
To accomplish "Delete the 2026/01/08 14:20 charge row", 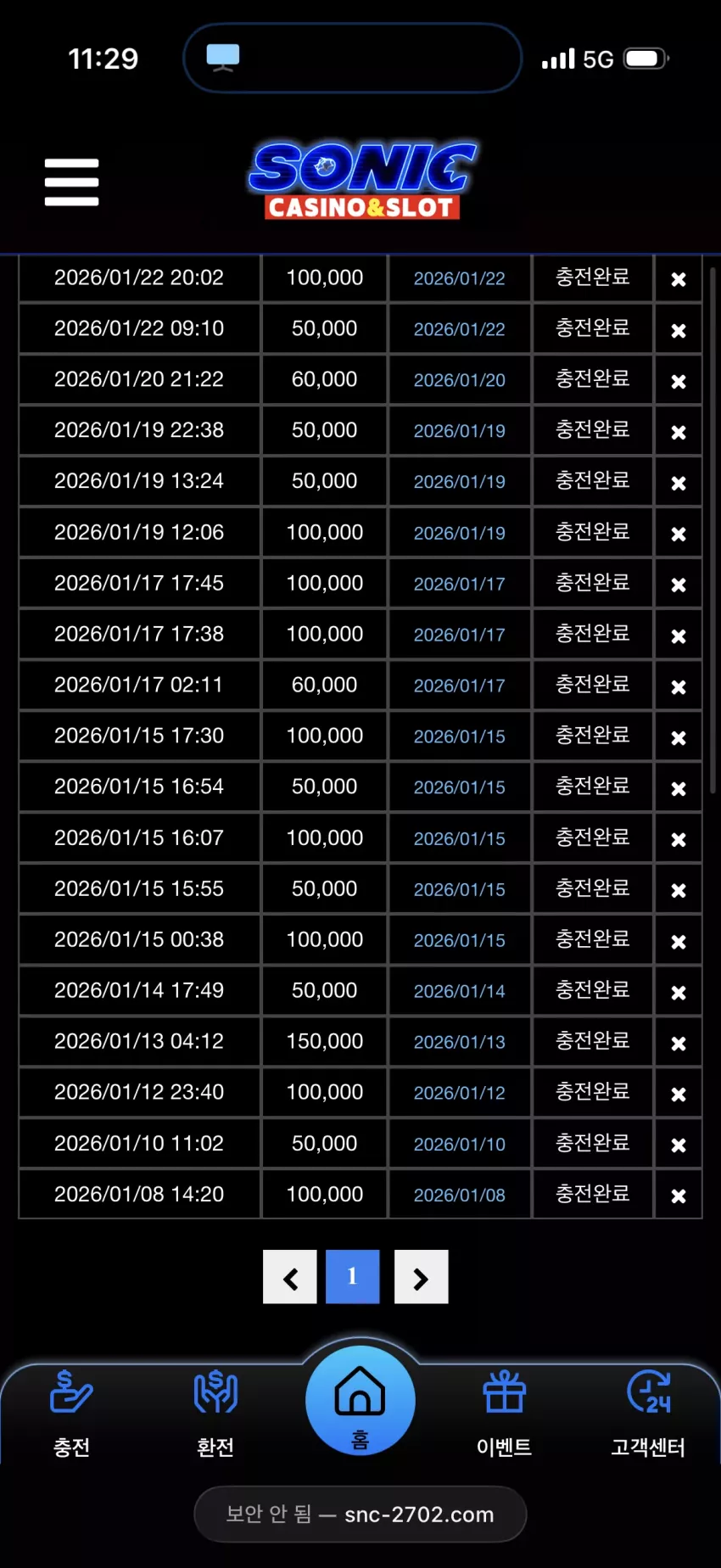I will click(x=679, y=1196).
